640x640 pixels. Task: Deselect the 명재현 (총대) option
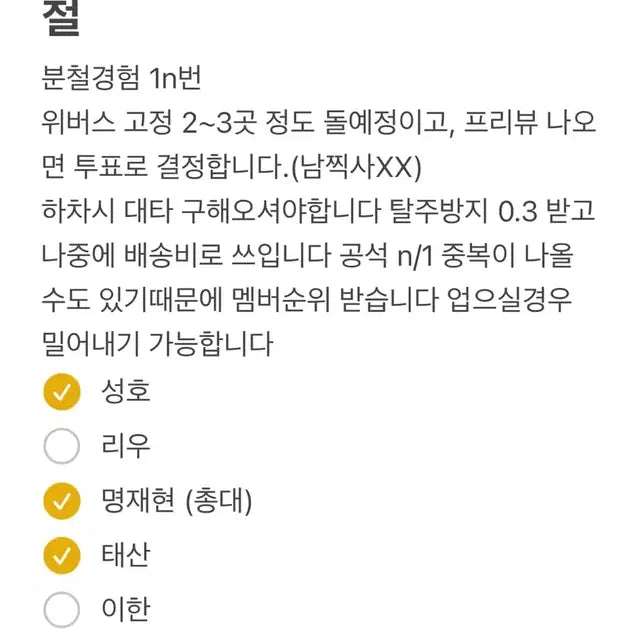click(x=62, y=500)
